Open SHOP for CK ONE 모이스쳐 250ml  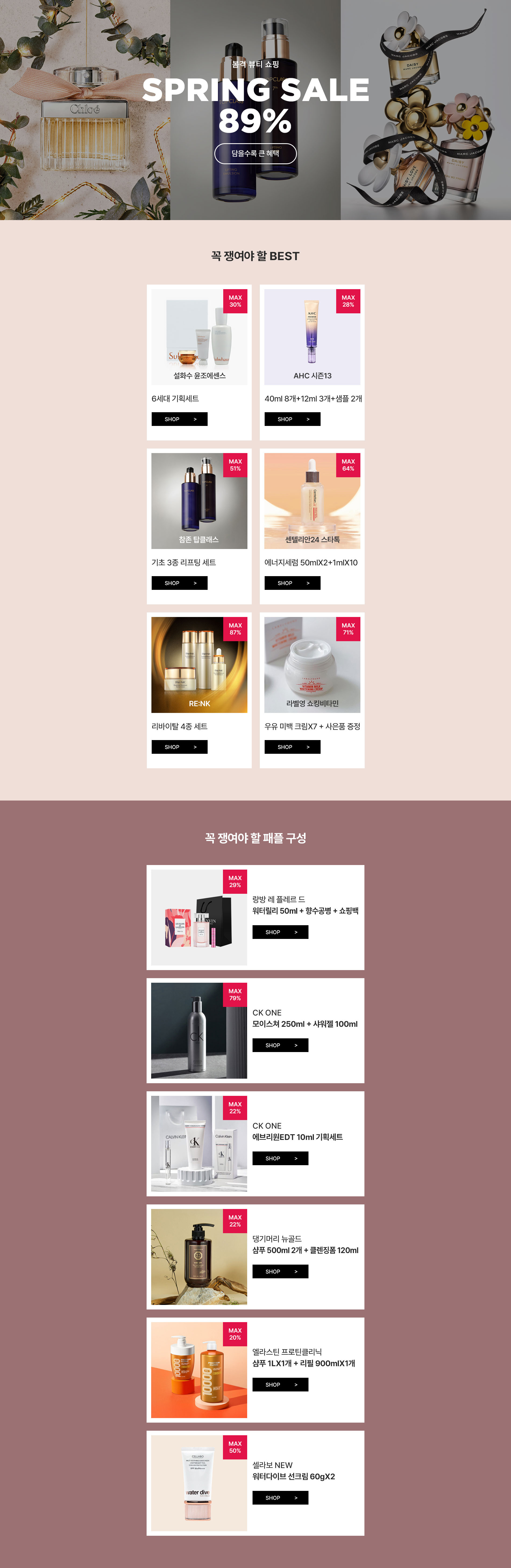280,1045
